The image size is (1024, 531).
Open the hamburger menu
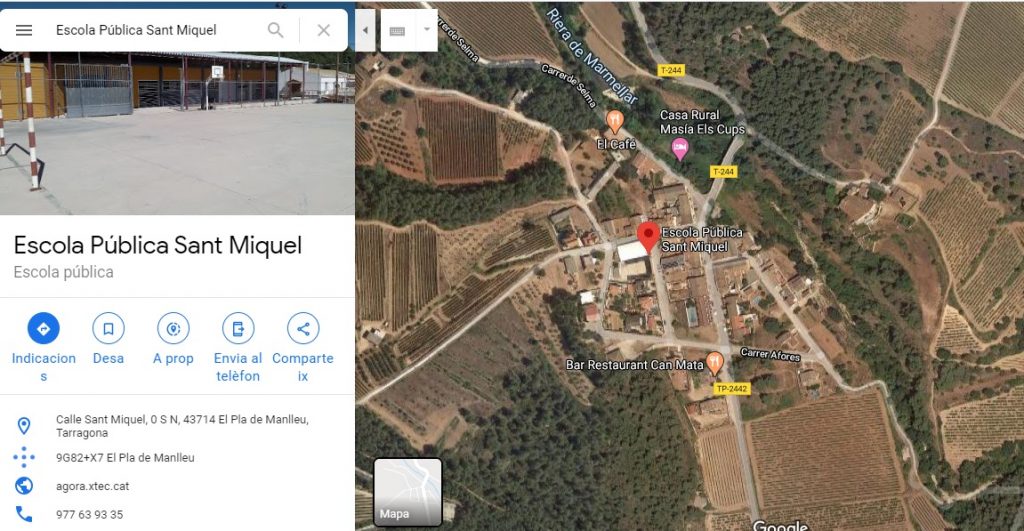pos(24,30)
